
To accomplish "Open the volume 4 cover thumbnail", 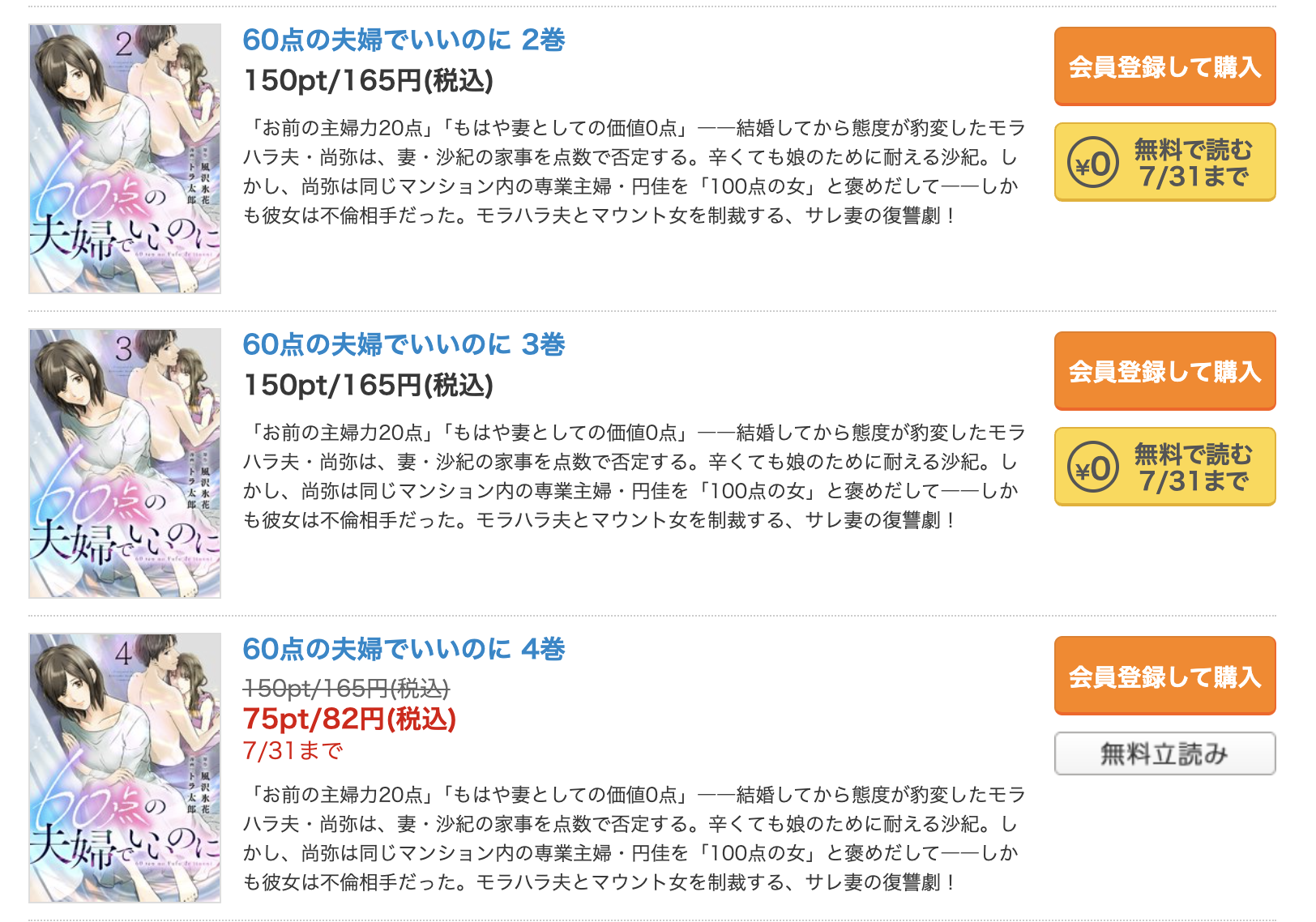I will click(125, 768).
